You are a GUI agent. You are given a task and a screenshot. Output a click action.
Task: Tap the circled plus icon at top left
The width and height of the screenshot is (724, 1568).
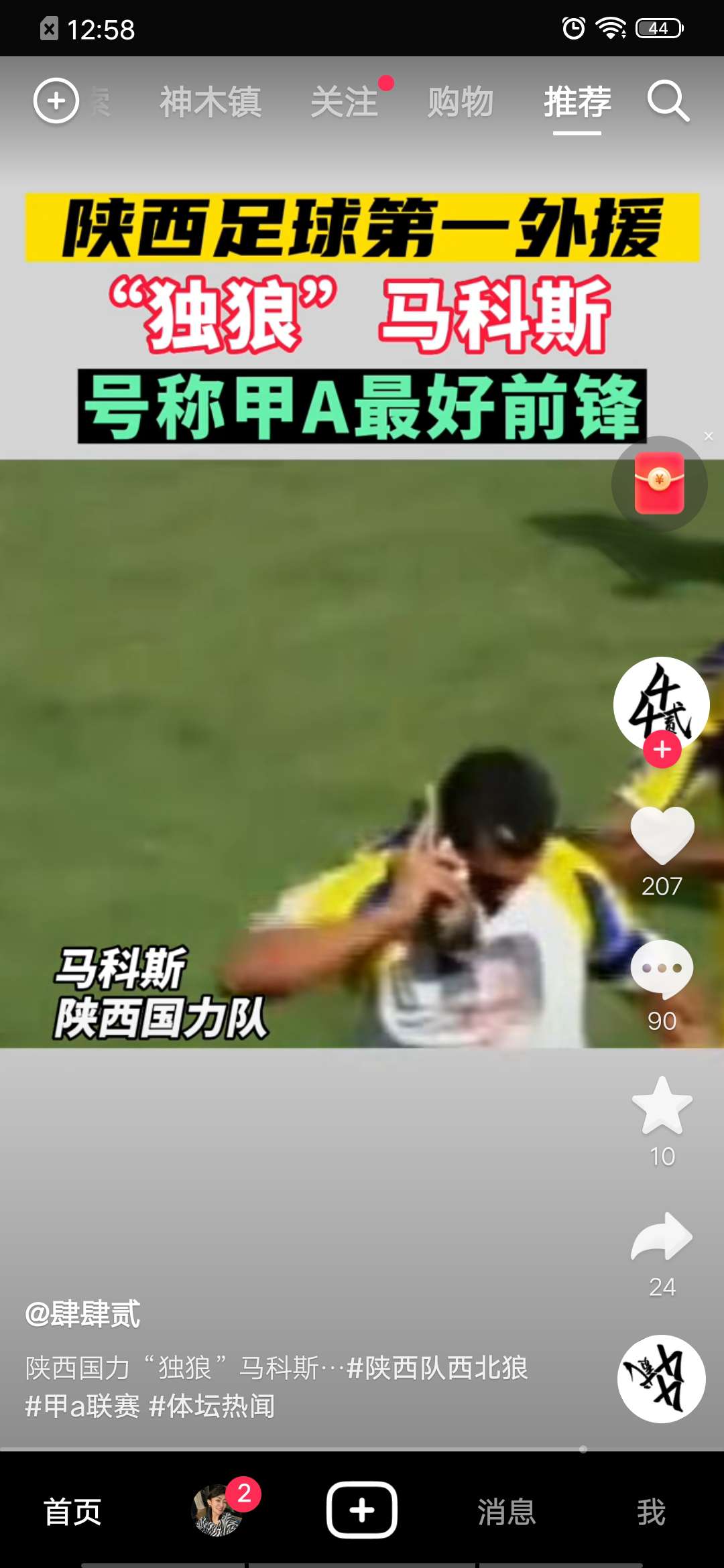56,101
